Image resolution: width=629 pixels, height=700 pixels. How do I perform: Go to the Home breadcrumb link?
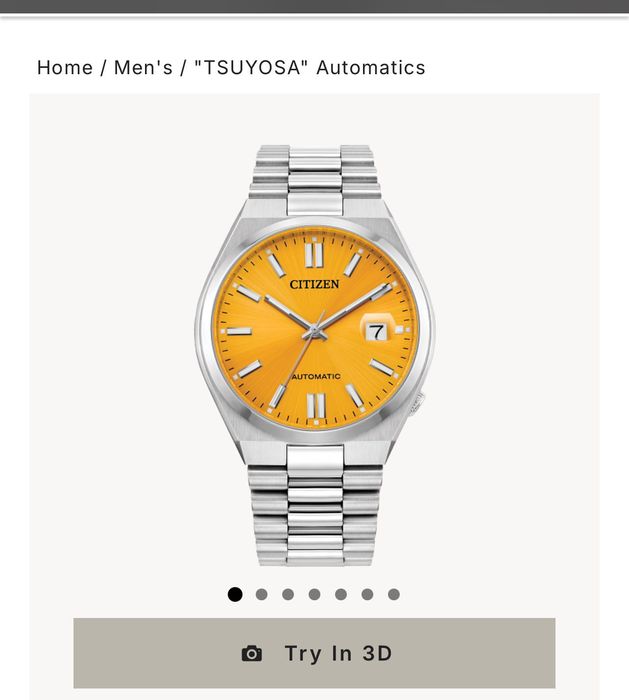tap(64, 68)
